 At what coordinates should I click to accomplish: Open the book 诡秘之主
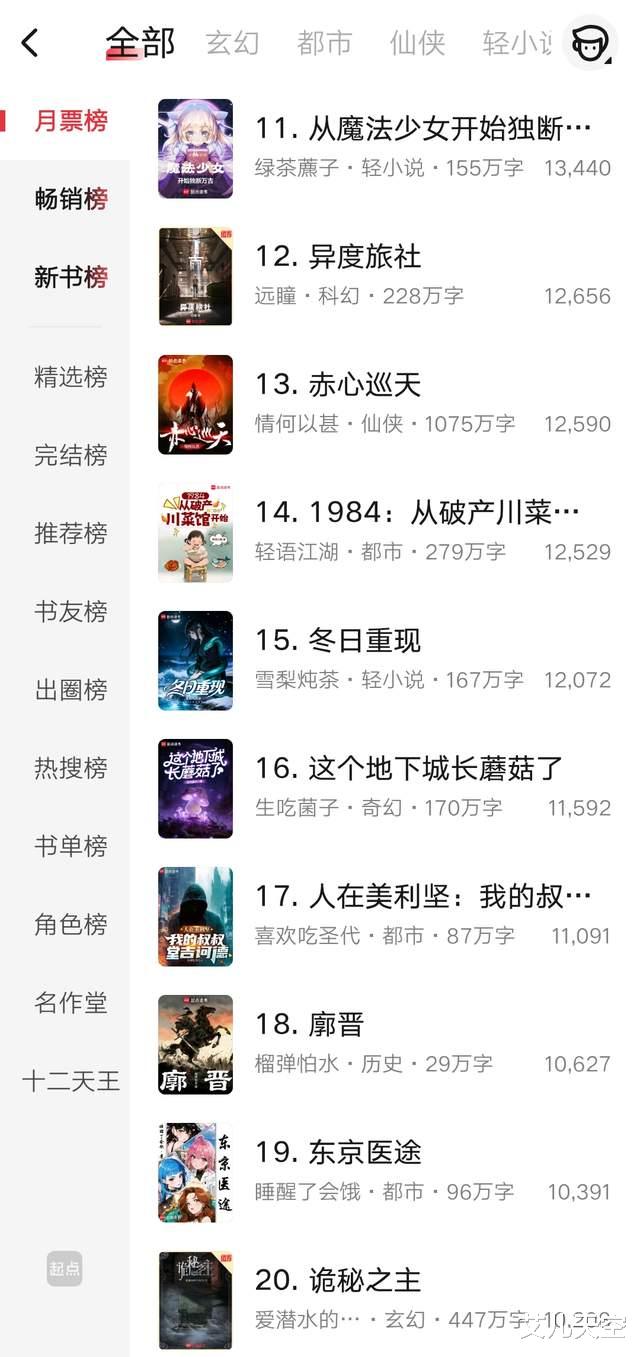[x=365, y=1281]
